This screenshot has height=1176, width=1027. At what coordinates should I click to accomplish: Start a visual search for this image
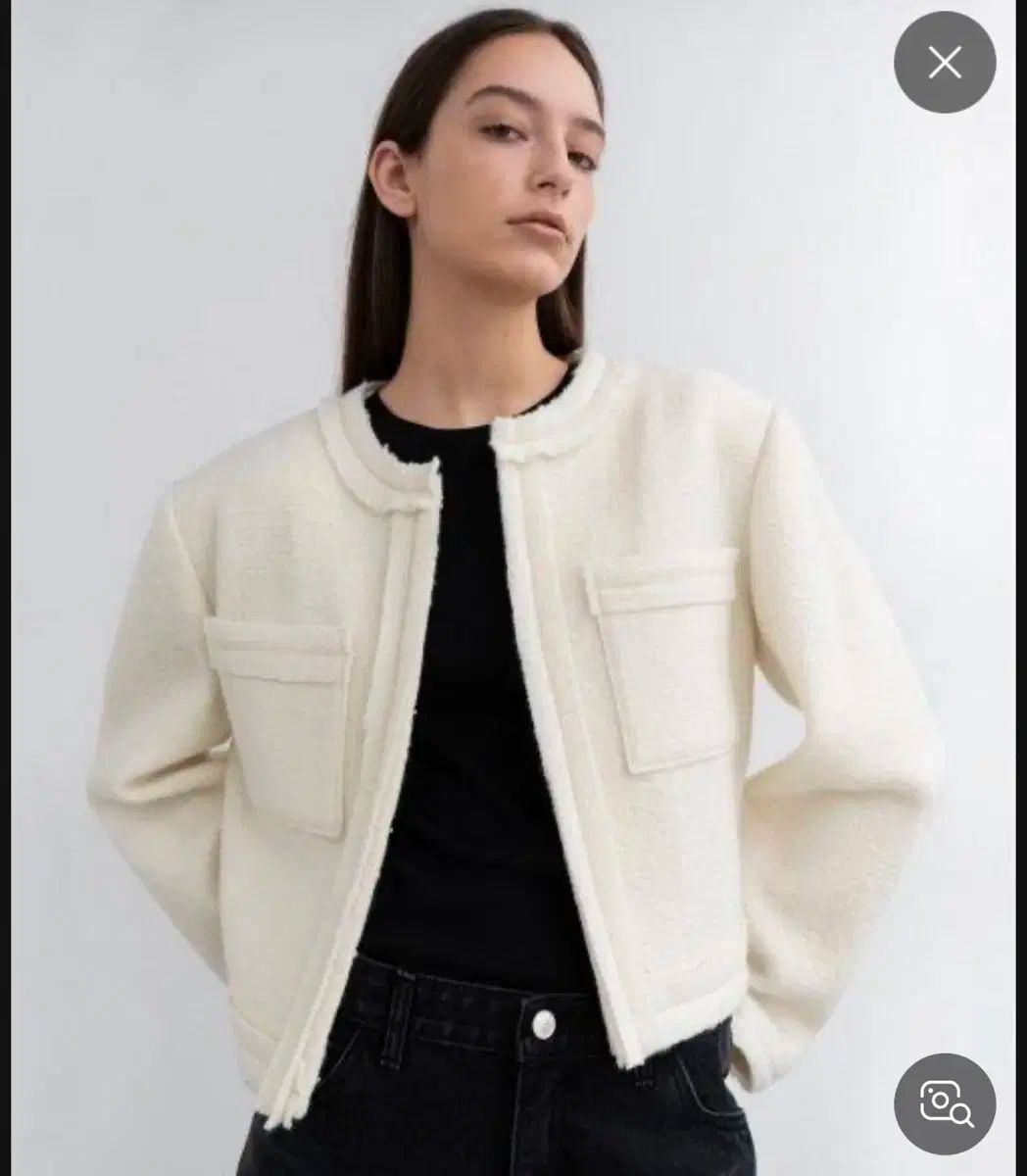[x=945, y=1103]
